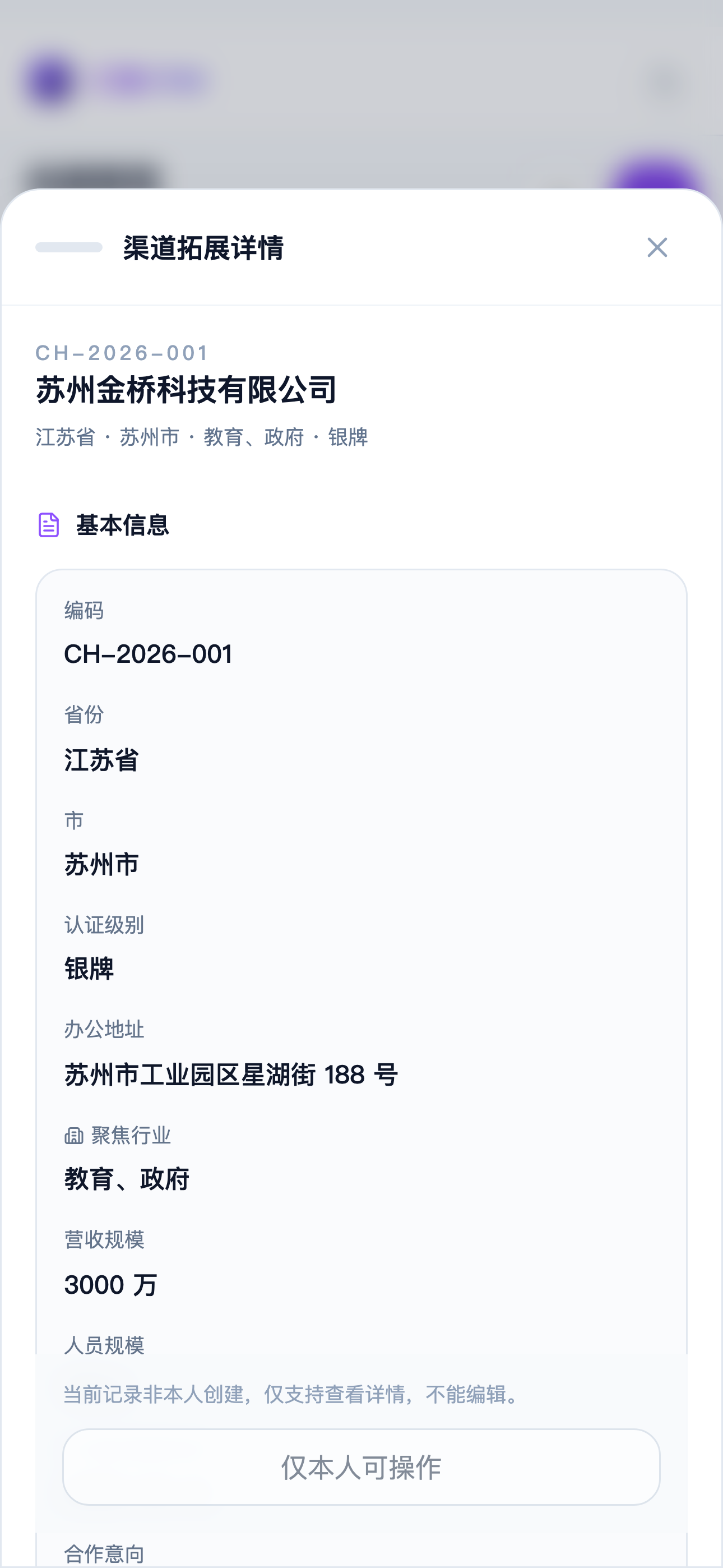Close the 渠道拓展详情 sheet

657,247
